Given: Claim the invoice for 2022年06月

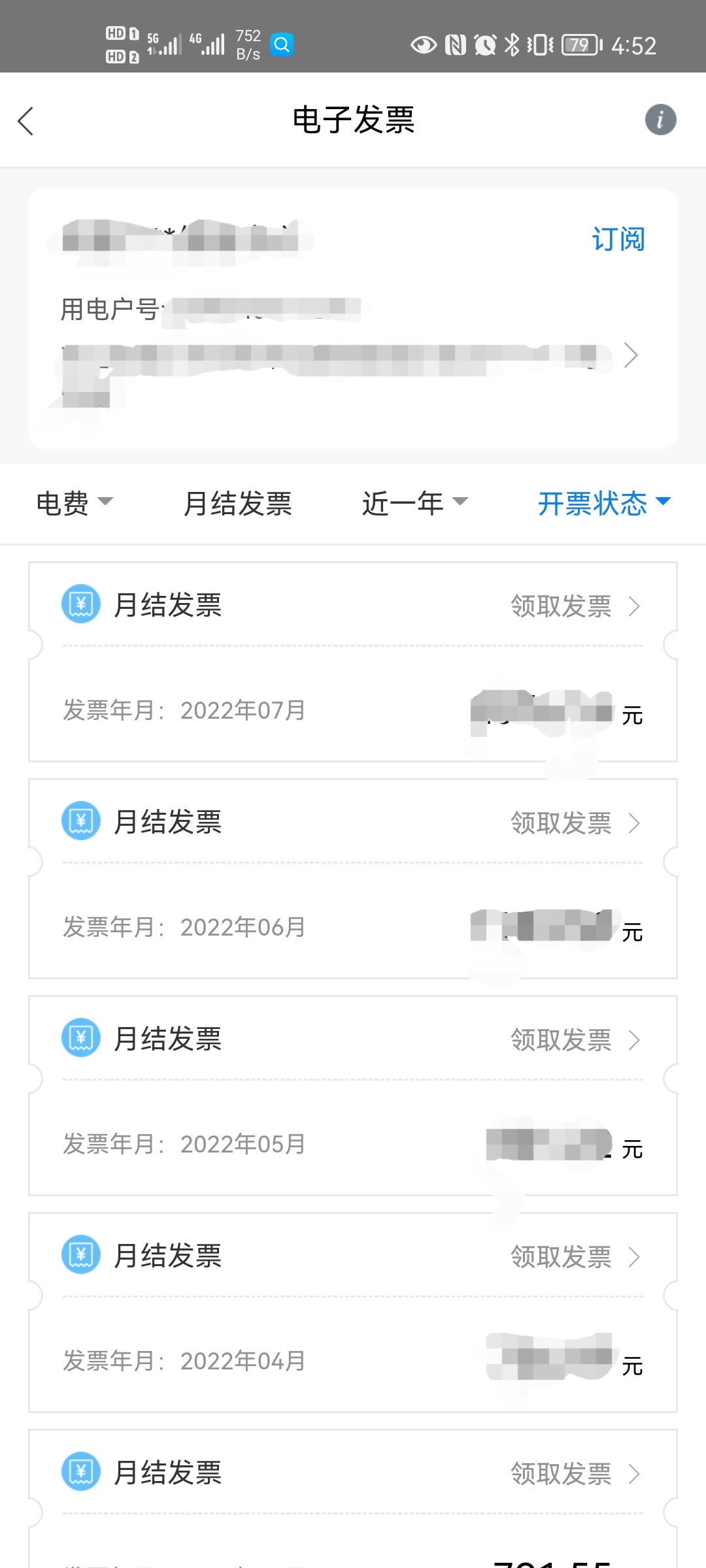Looking at the screenshot, I should click(574, 823).
